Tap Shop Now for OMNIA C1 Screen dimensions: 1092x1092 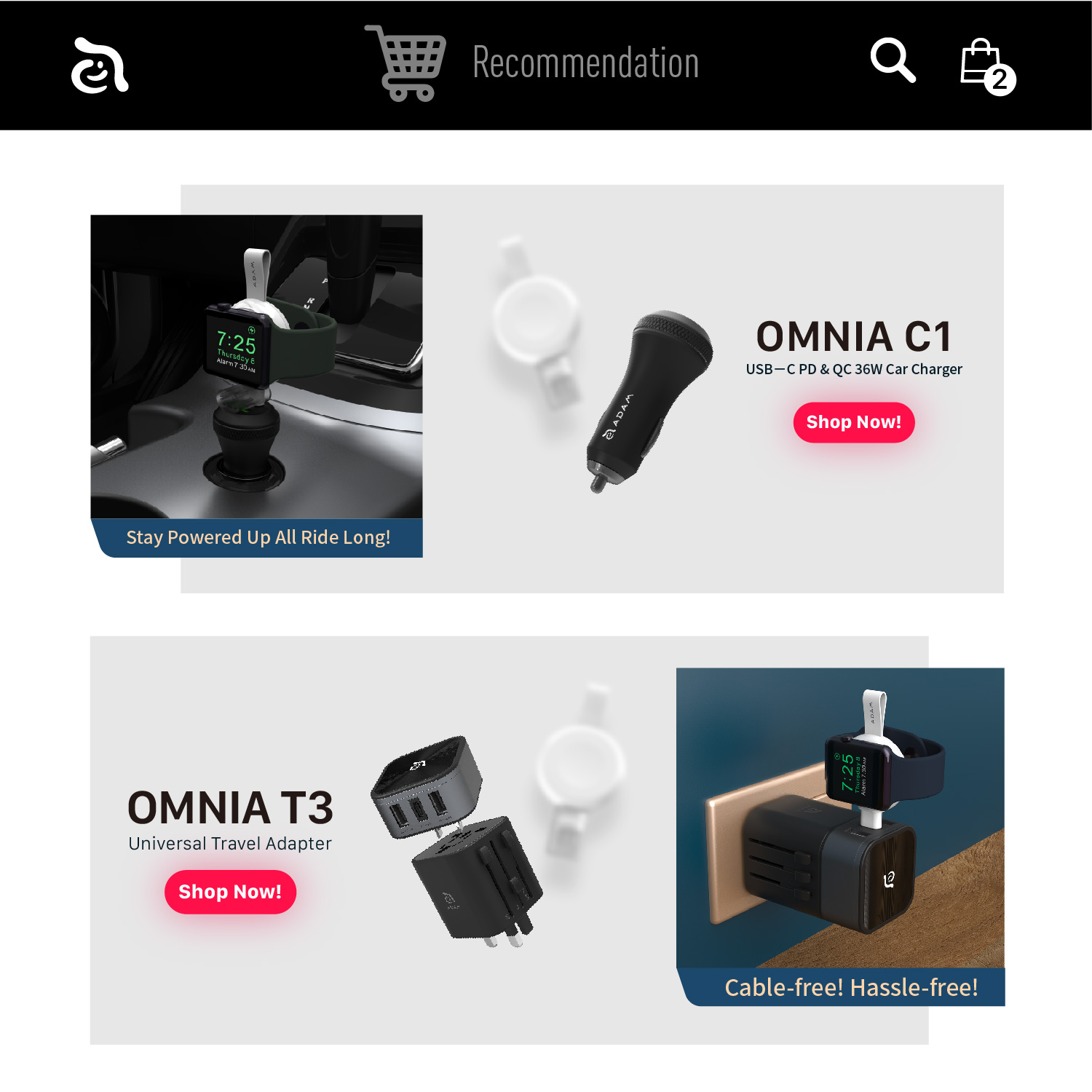(853, 422)
